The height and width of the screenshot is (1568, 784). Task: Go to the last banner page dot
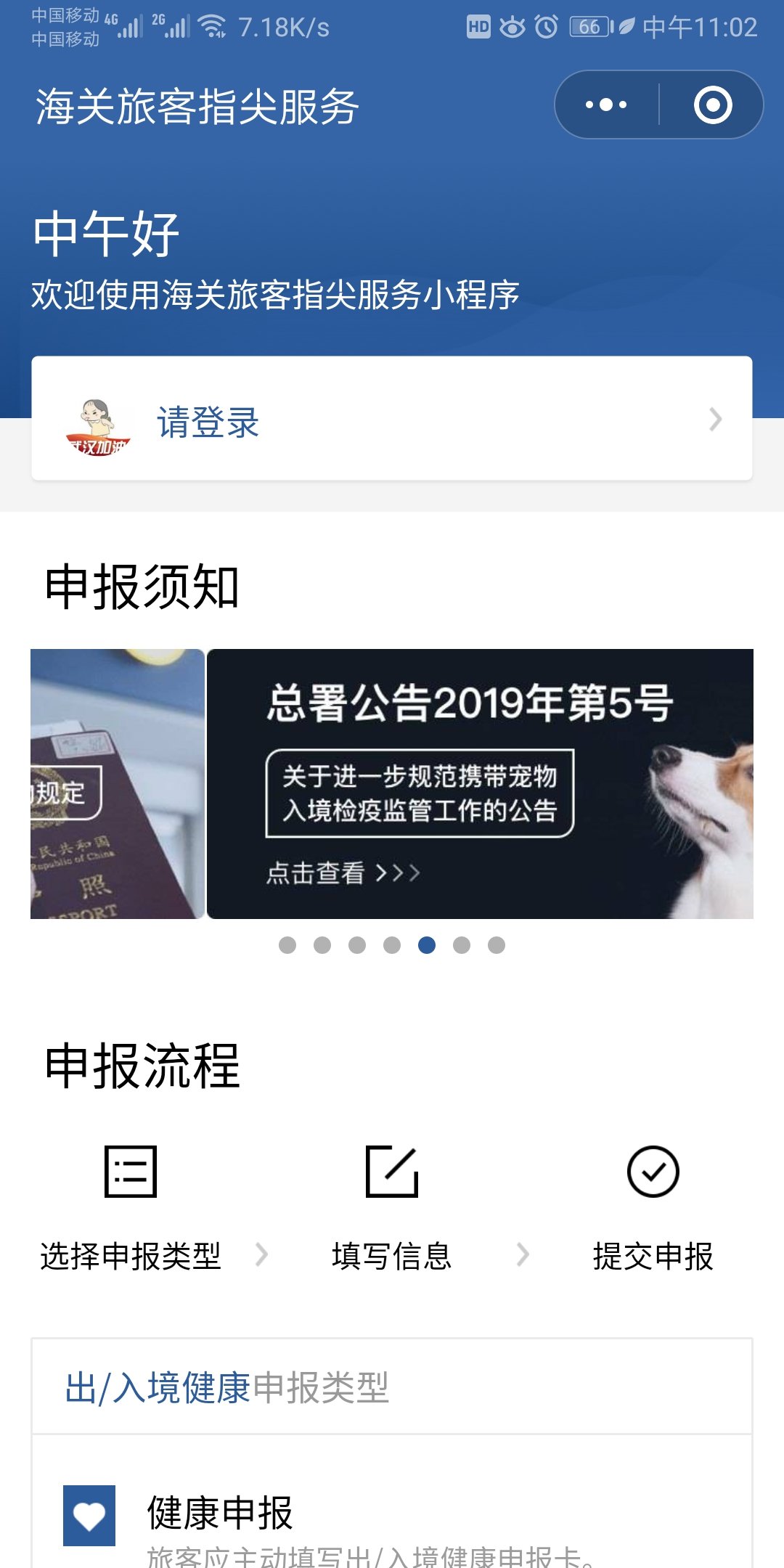pyautogui.click(x=497, y=944)
